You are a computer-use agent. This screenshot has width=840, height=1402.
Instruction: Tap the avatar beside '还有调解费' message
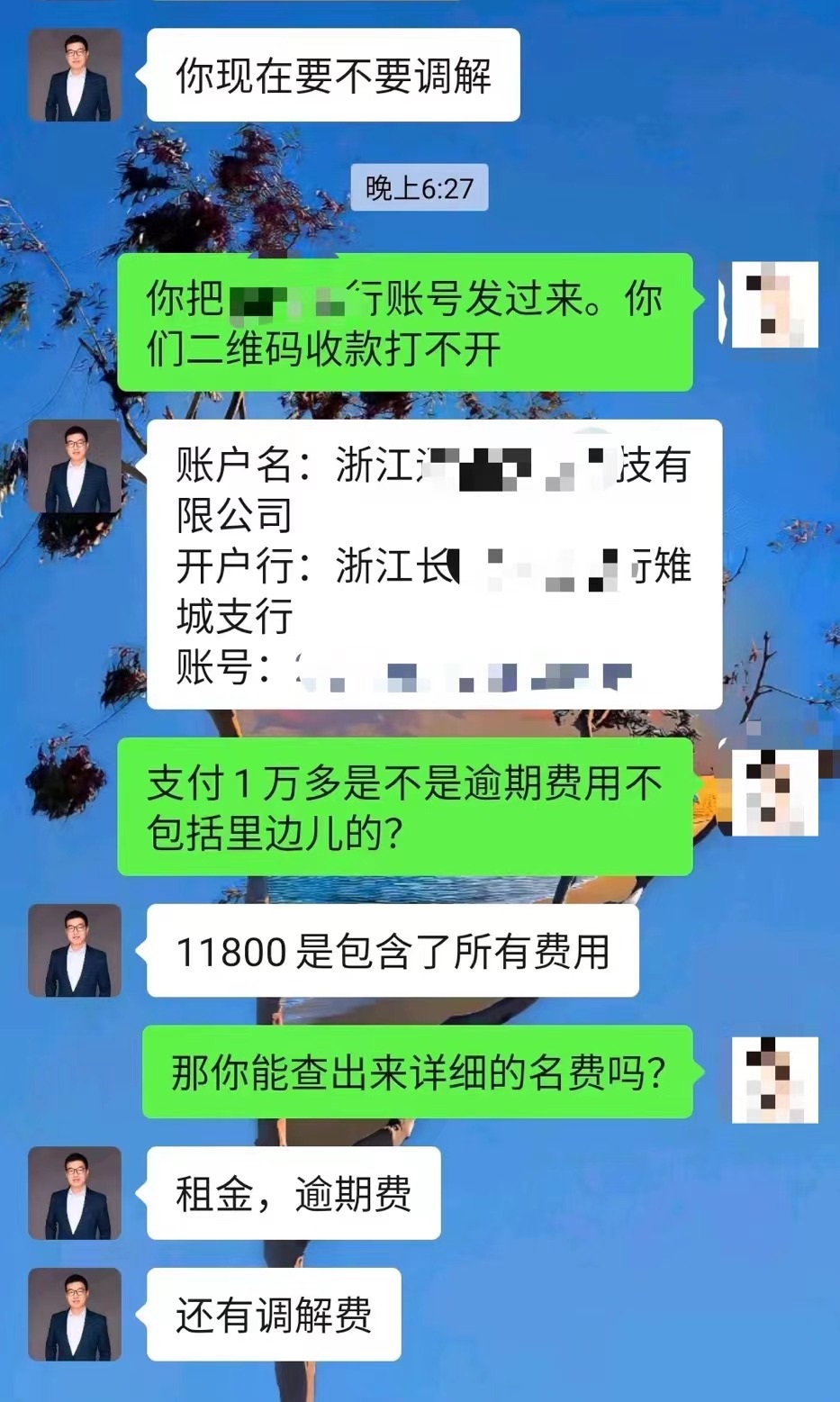click(75, 1314)
